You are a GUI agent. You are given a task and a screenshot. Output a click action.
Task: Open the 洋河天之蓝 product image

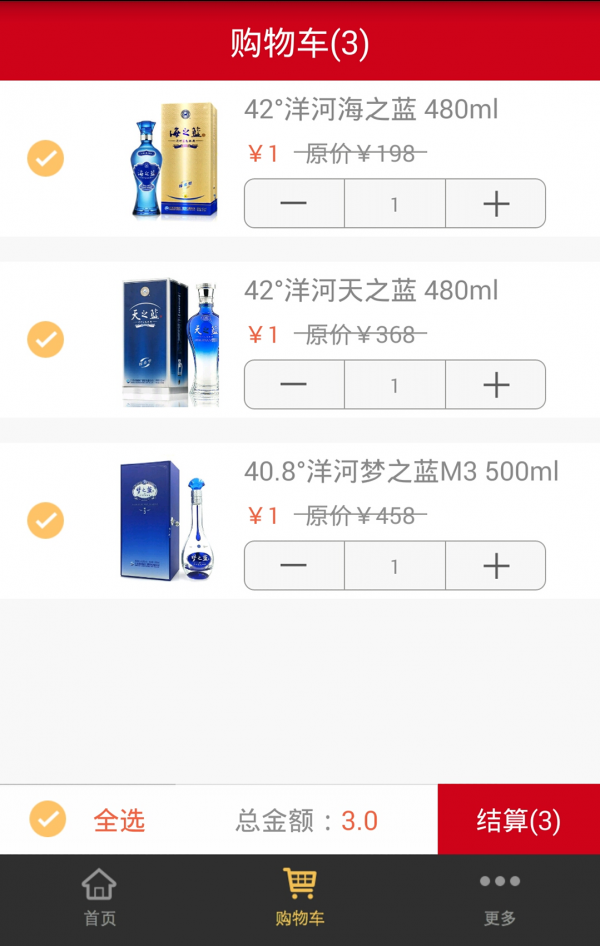coord(170,341)
